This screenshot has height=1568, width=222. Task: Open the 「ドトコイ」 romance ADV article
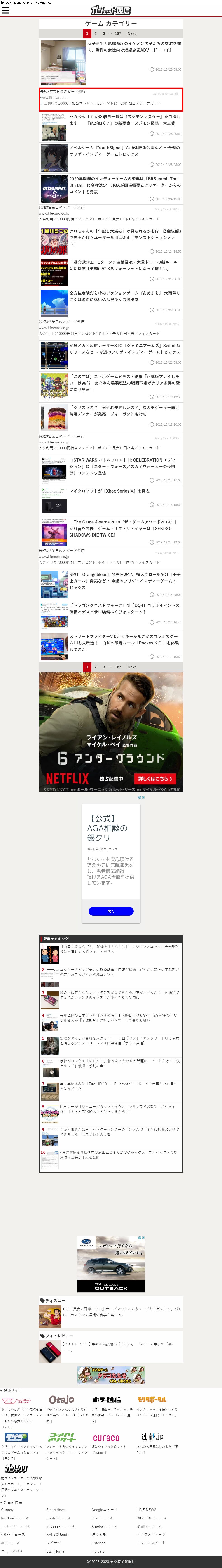coord(134,47)
